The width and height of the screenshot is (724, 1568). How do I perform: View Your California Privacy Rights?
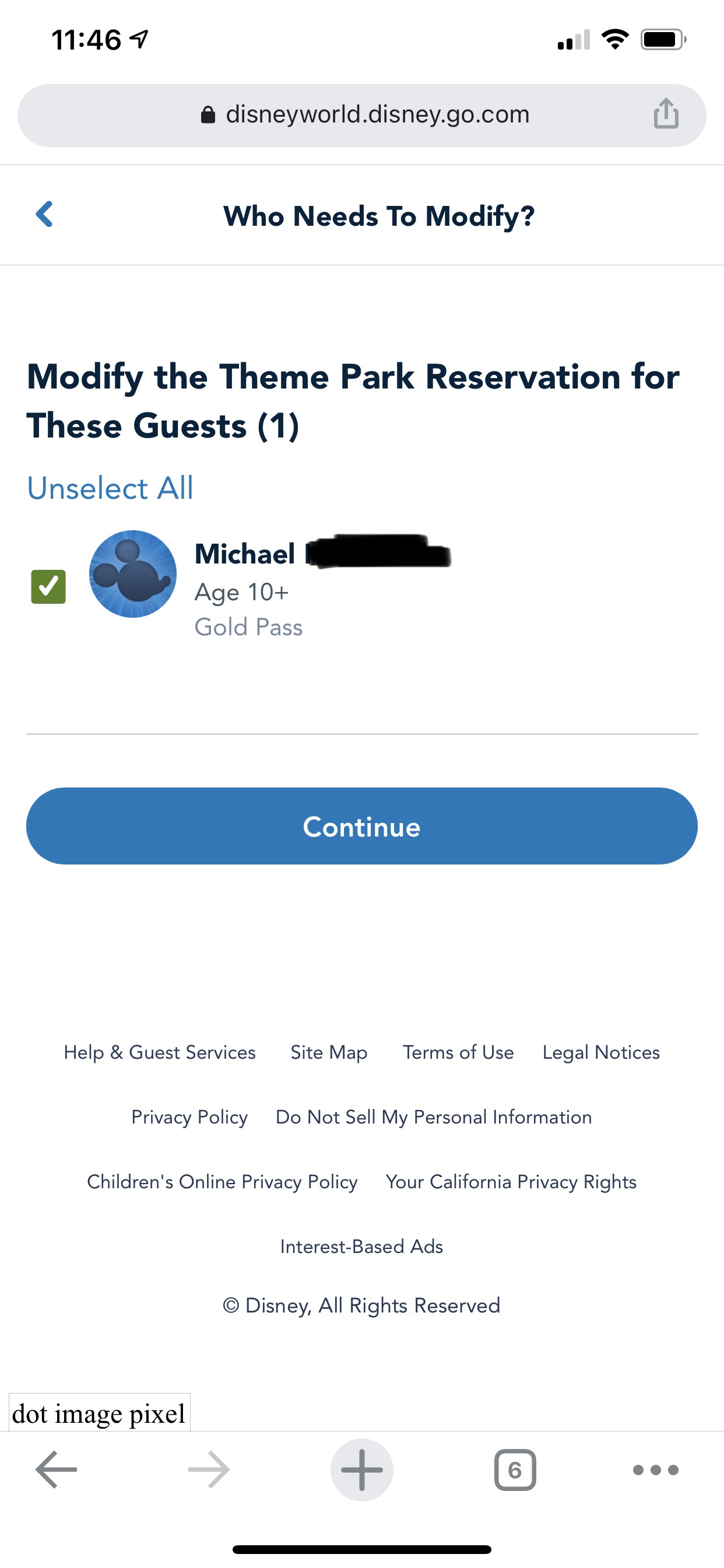point(511,1181)
